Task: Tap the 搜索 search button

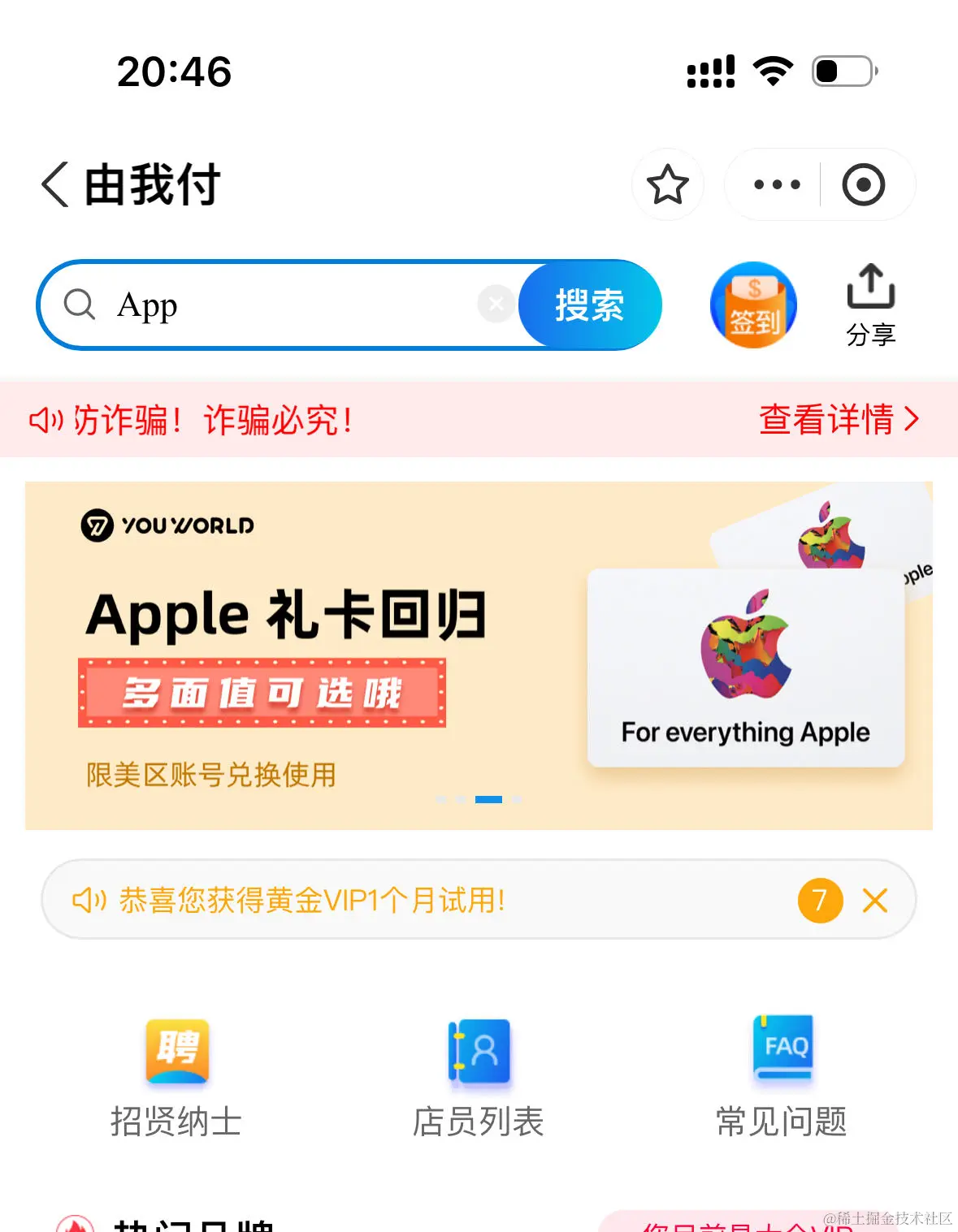Action: coord(590,305)
